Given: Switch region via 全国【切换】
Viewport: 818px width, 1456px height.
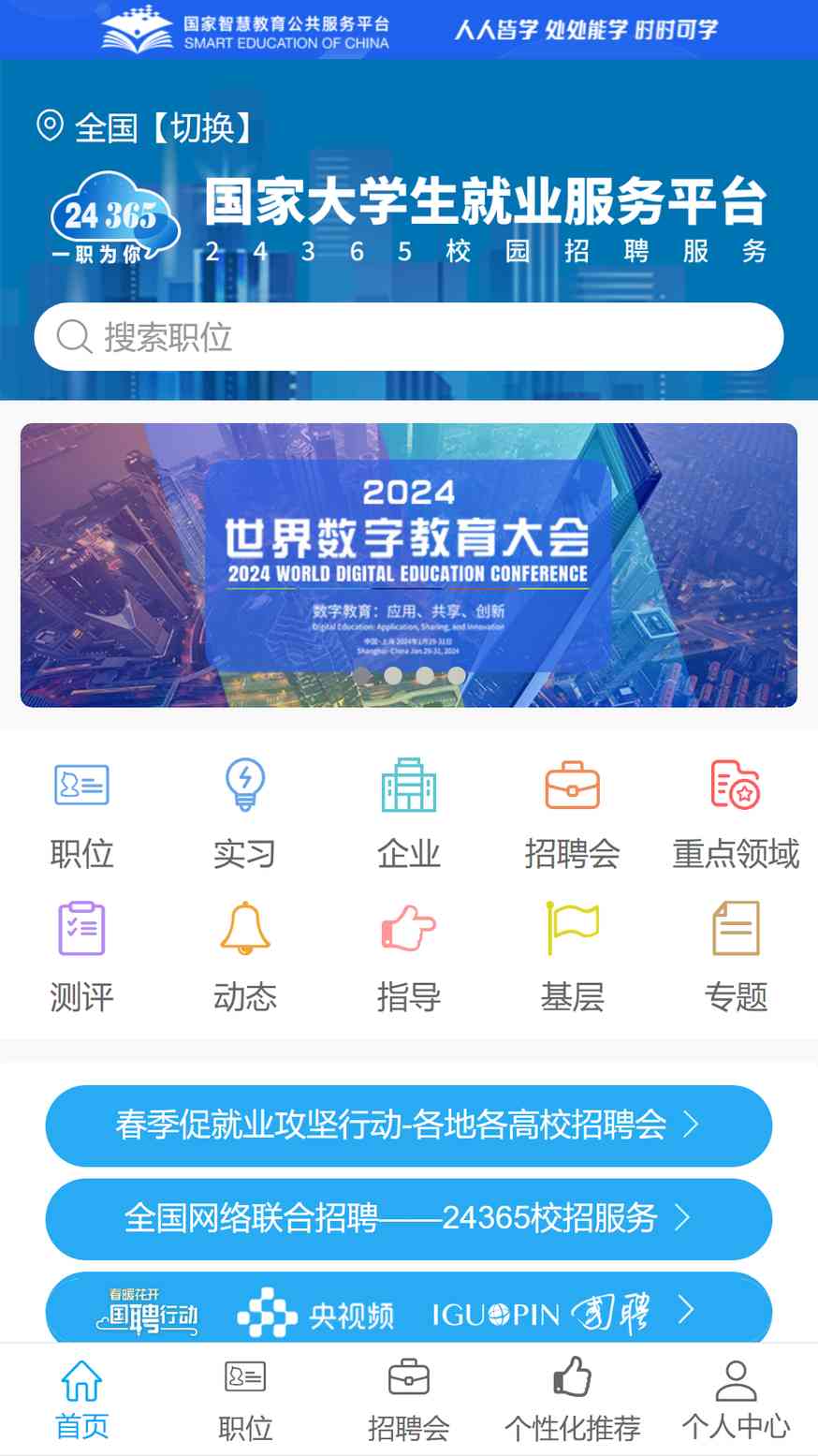Looking at the screenshot, I should [x=146, y=127].
